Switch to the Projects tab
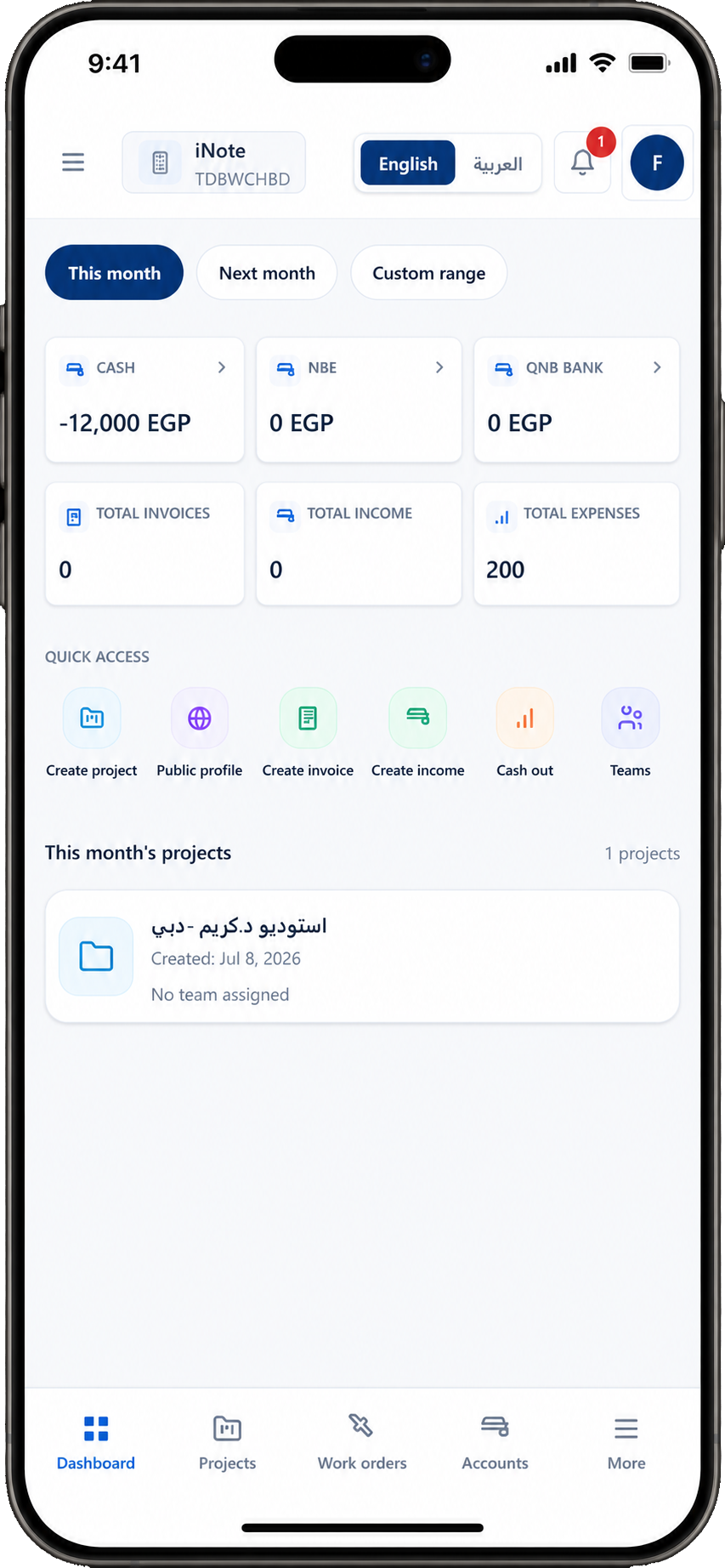The image size is (725, 1568). [x=227, y=1442]
